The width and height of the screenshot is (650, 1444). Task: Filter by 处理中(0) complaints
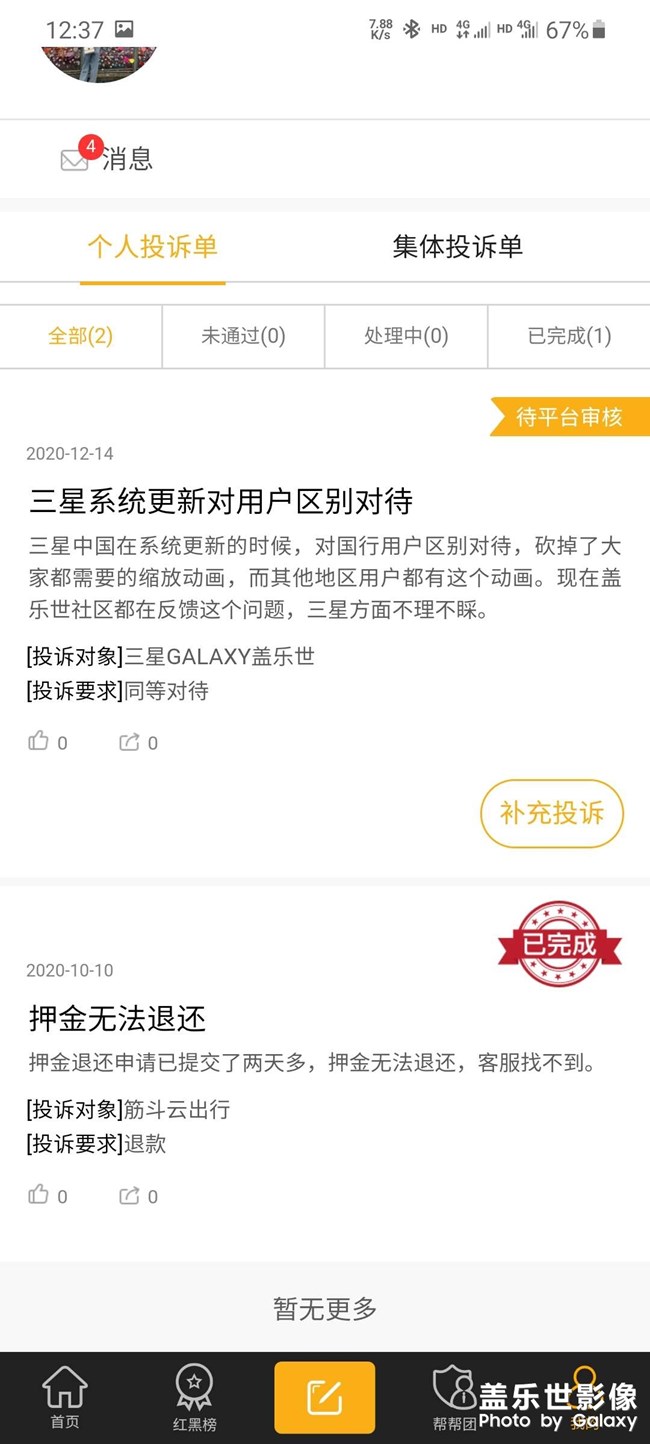406,336
